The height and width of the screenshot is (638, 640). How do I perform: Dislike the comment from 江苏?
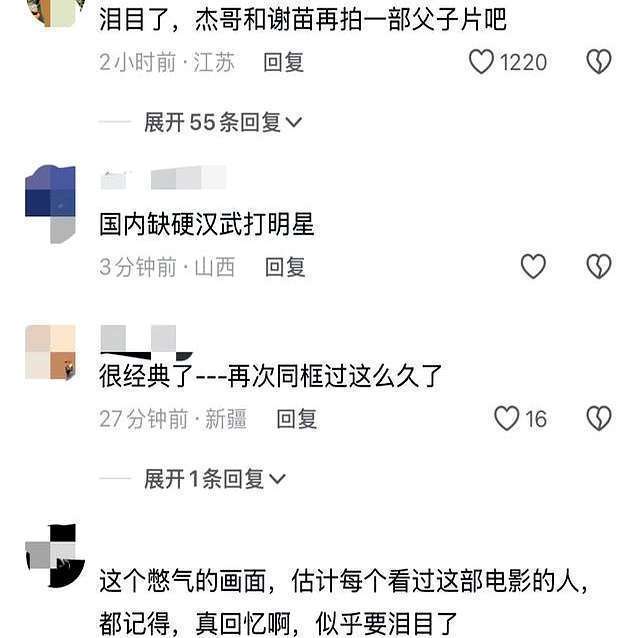(x=598, y=62)
